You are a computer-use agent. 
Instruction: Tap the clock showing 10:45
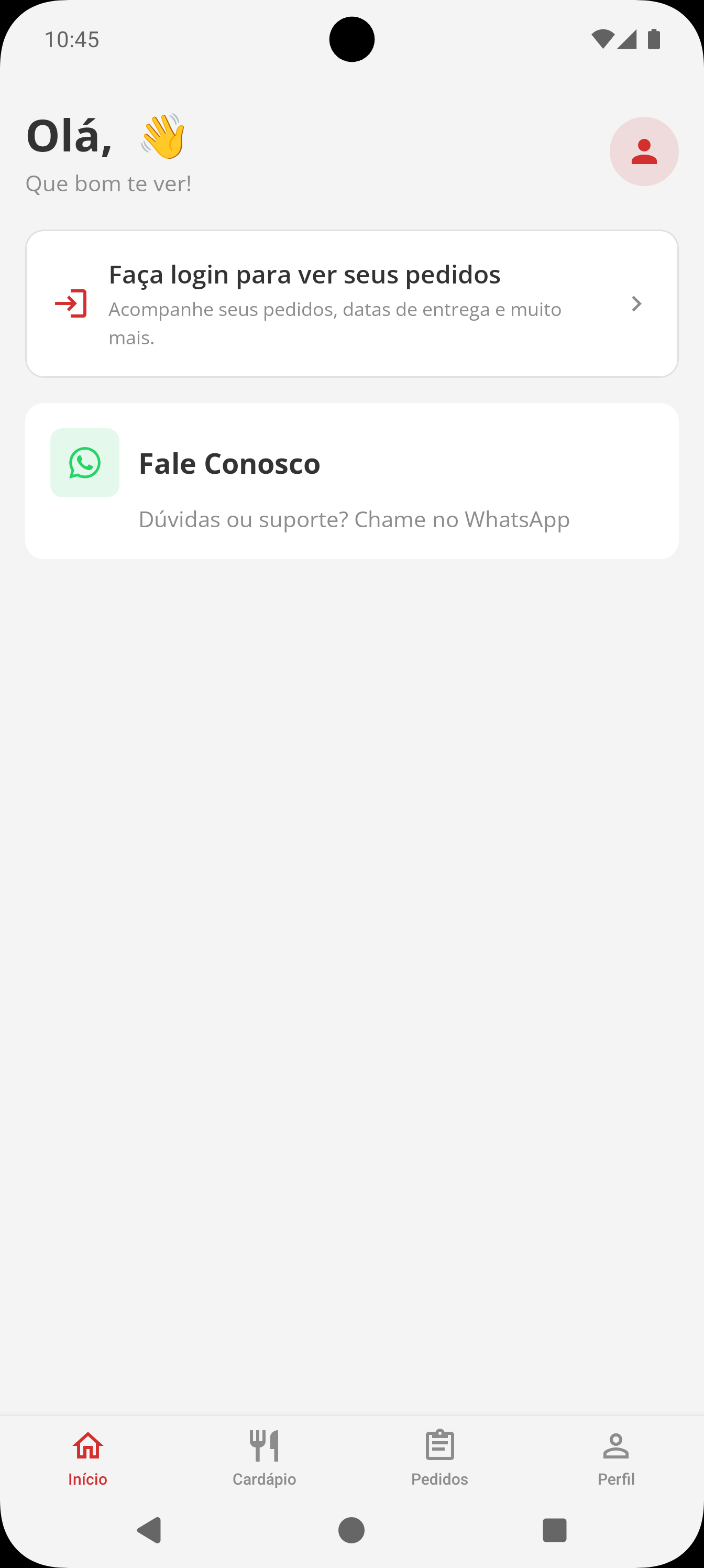click(71, 39)
